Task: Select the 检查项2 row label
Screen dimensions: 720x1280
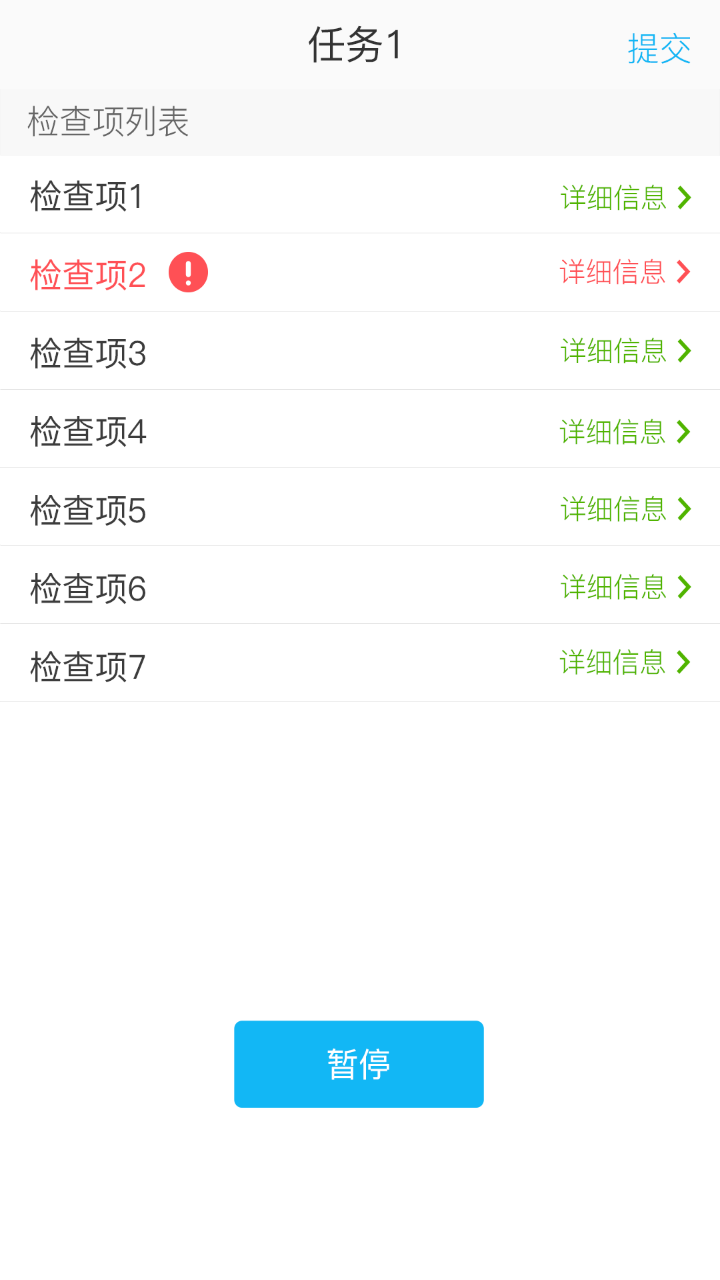Action: (86, 273)
